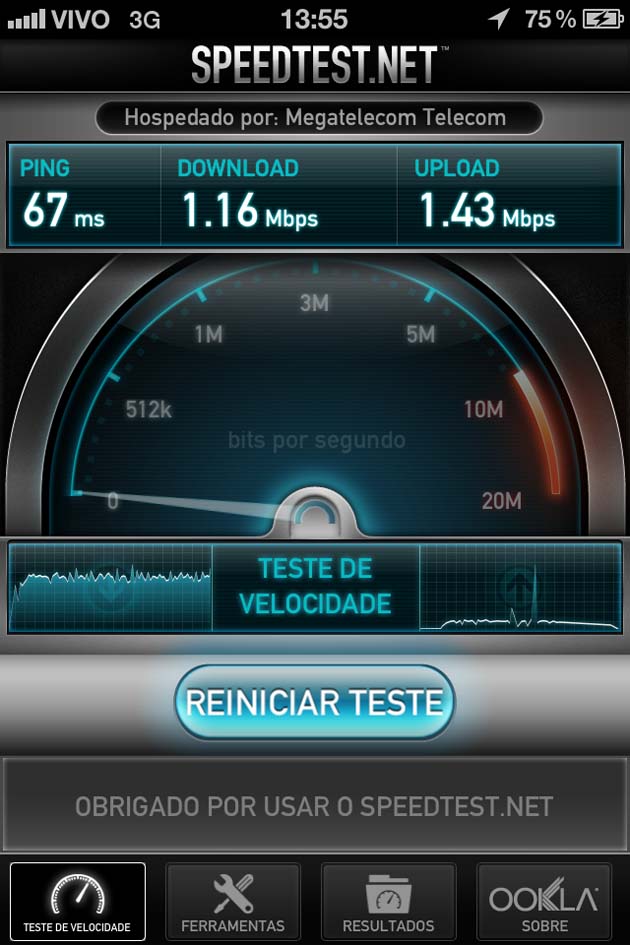This screenshot has width=630, height=945.
Task: Open the Ookla Sobre tab
Action: (x=544, y=901)
